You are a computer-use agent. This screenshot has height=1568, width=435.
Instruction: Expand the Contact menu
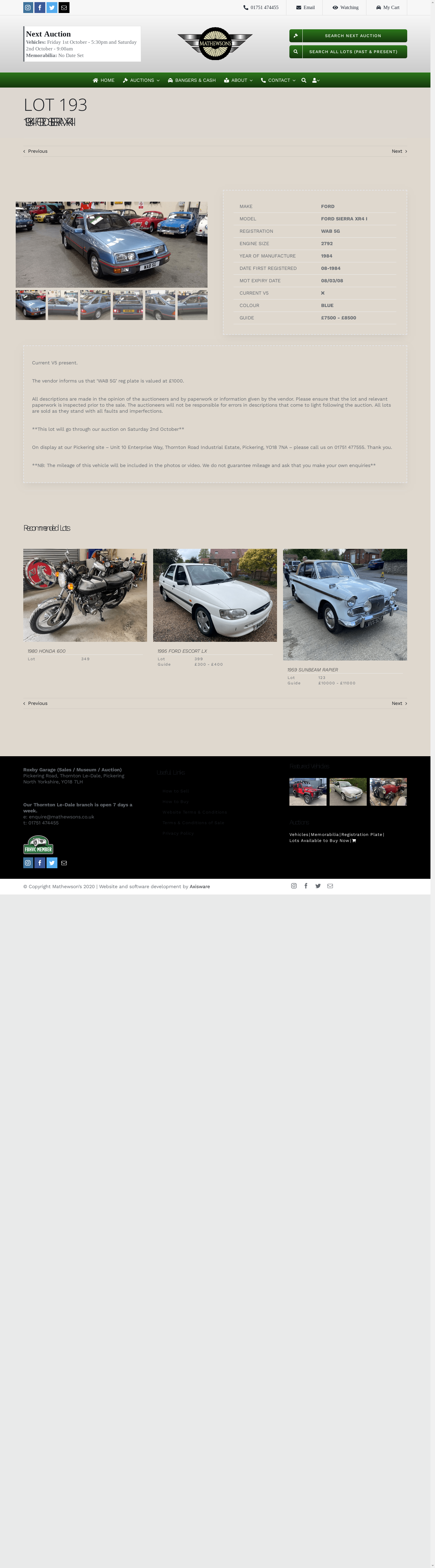(x=279, y=80)
